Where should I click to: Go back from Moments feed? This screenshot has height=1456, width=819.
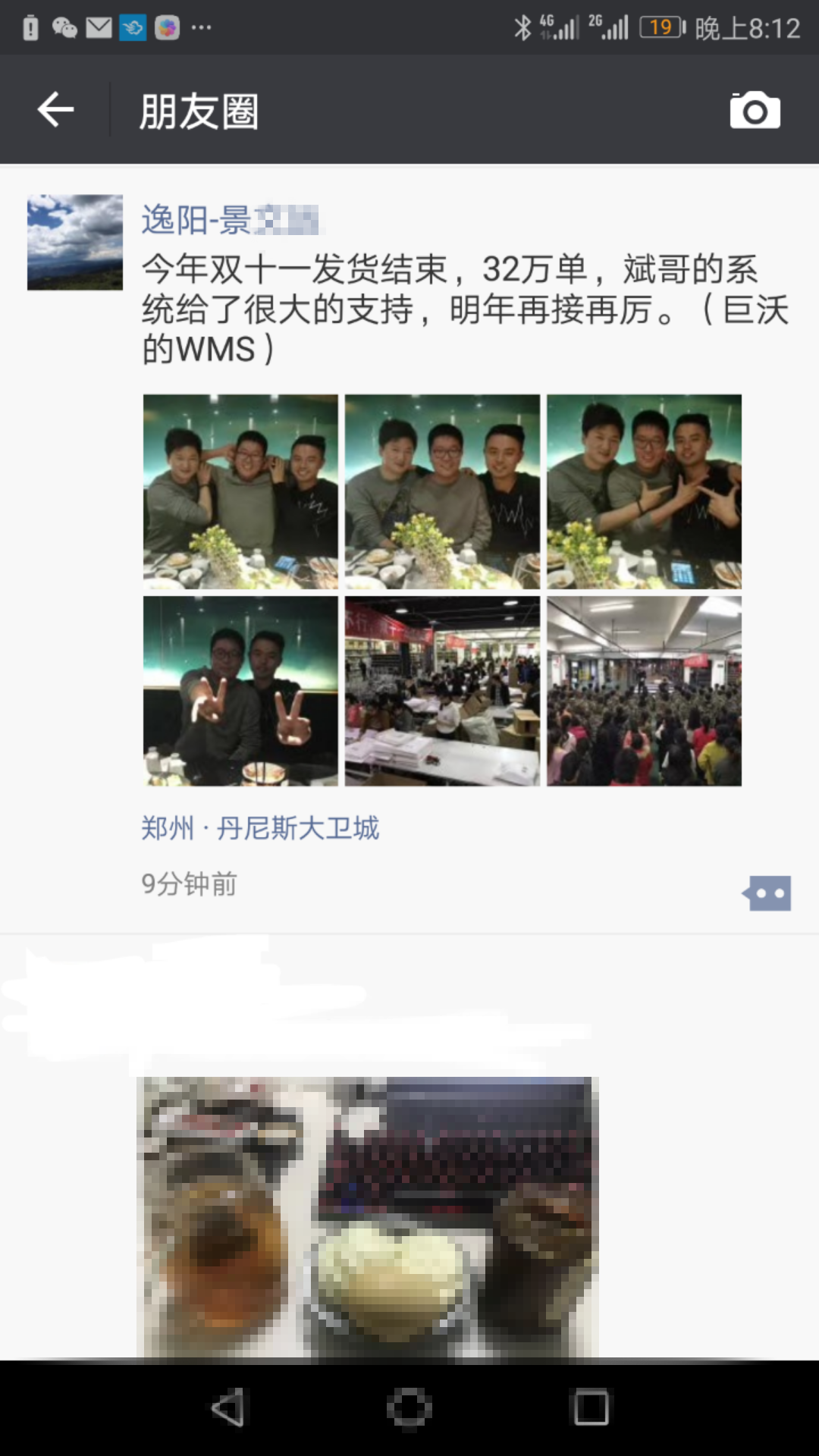[55, 110]
